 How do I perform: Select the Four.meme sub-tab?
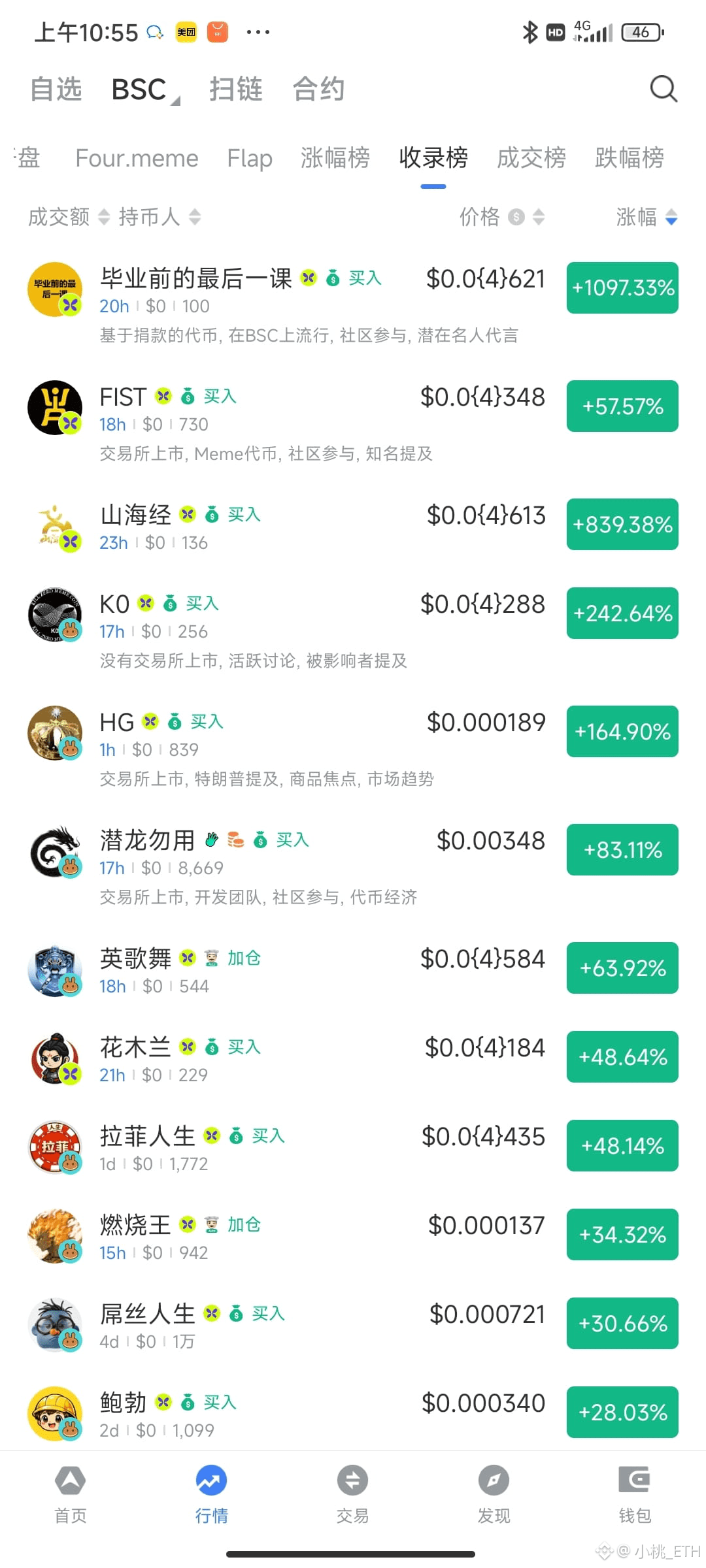tap(137, 158)
